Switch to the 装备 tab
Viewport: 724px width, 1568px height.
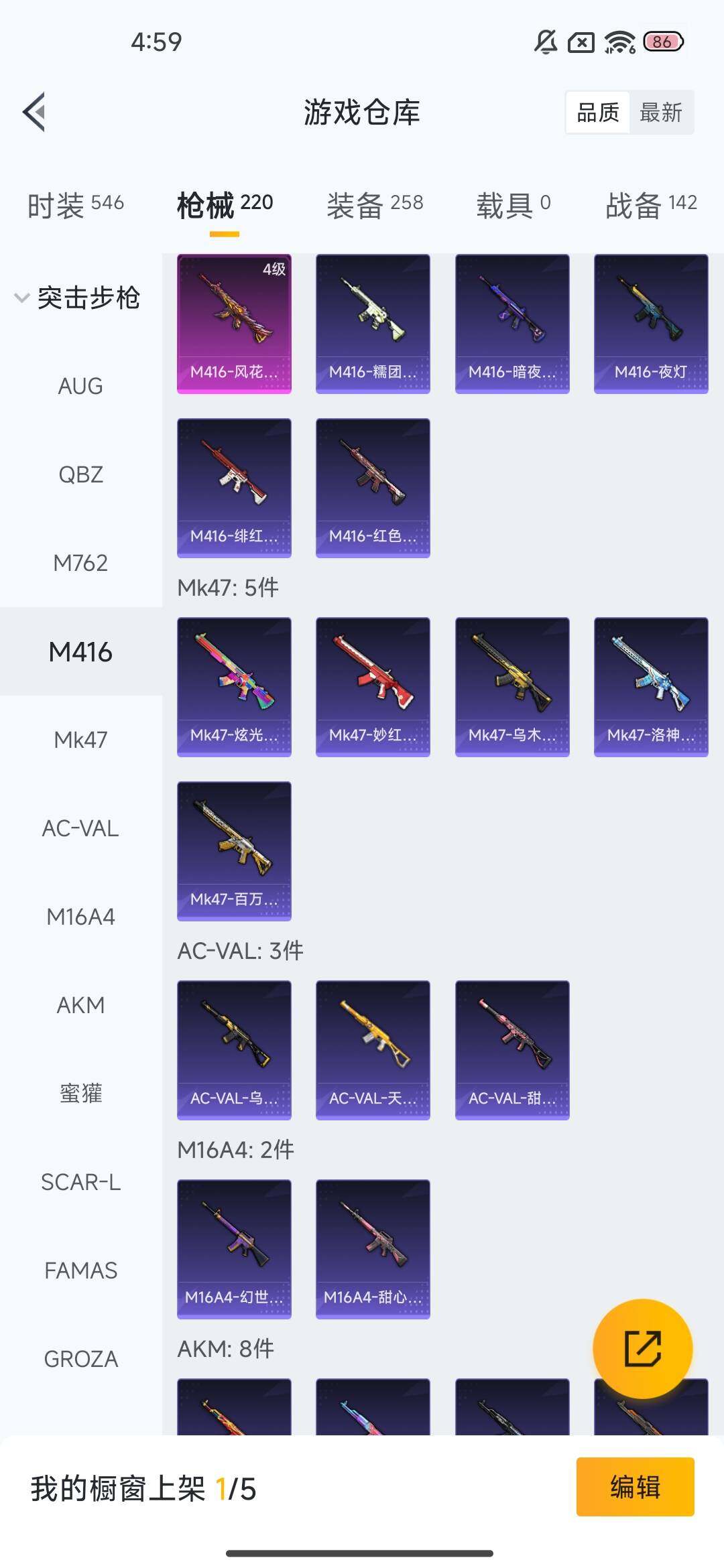coord(374,204)
